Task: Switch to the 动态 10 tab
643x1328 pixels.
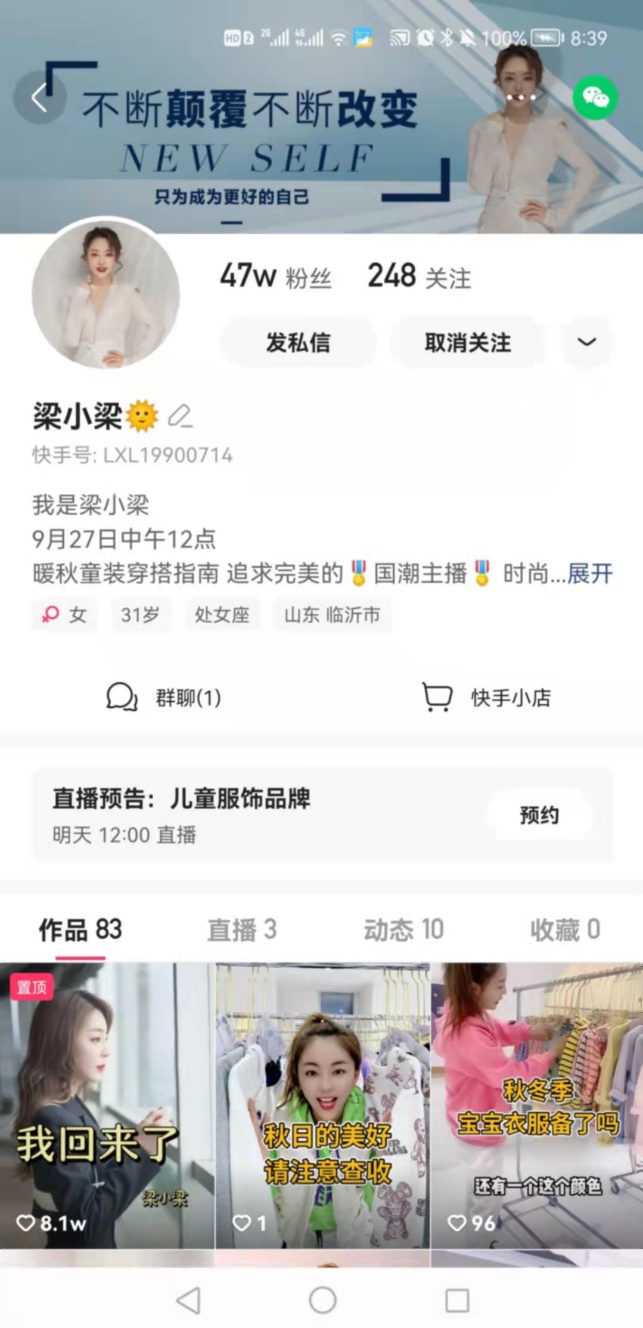Action: tap(403, 929)
